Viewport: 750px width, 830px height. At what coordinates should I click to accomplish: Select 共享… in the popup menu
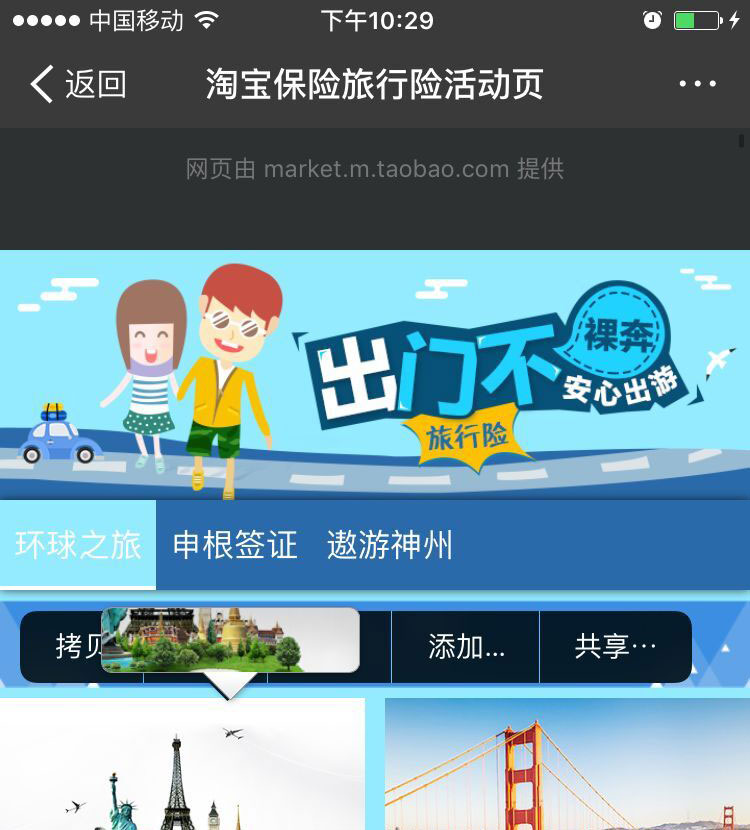point(615,647)
